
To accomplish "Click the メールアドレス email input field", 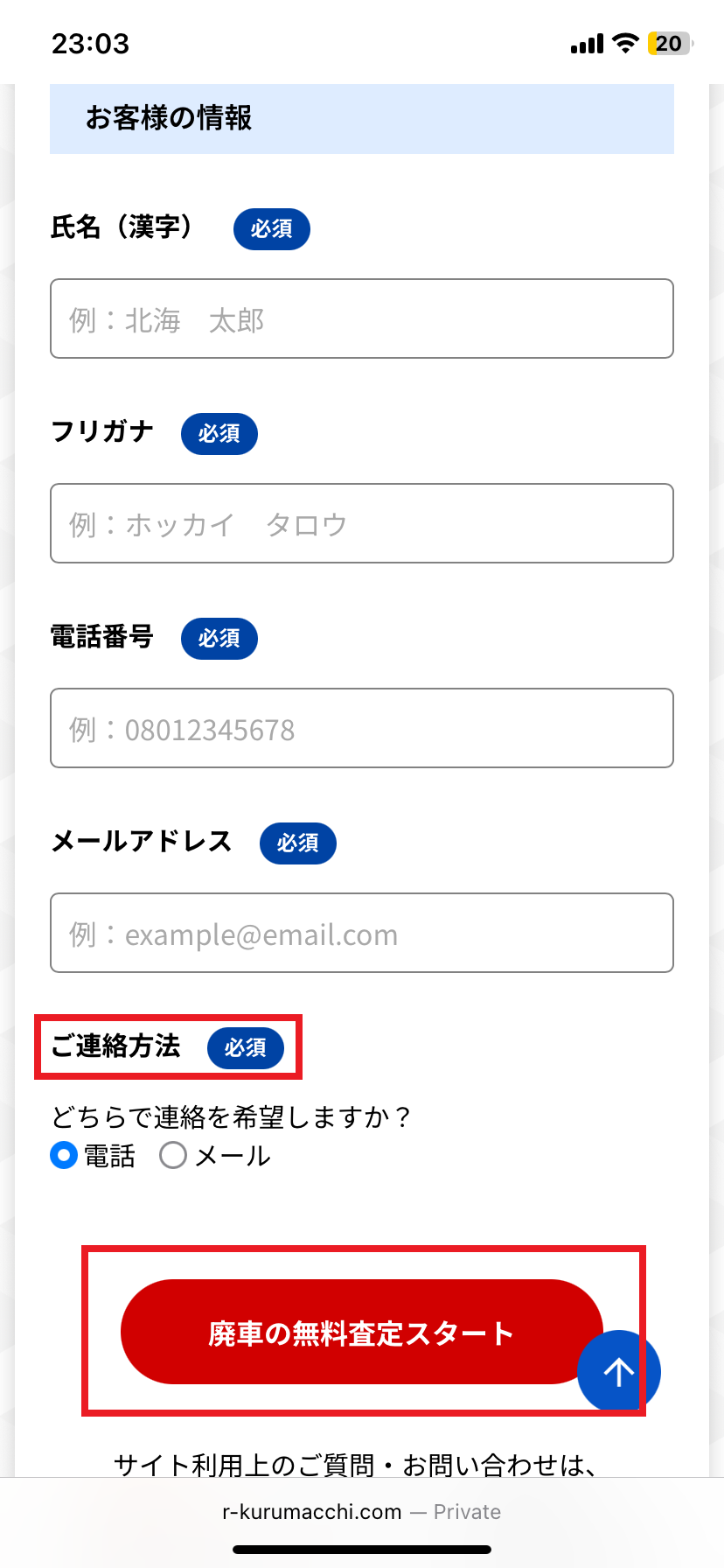I will (362, 933).
